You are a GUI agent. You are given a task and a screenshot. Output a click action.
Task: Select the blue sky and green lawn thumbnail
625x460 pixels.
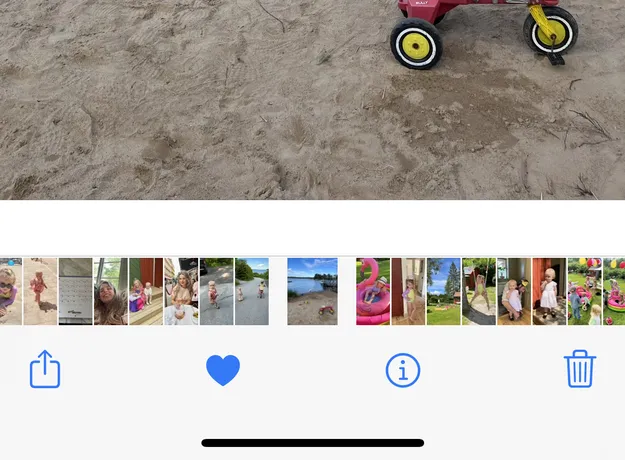[443, 292]
